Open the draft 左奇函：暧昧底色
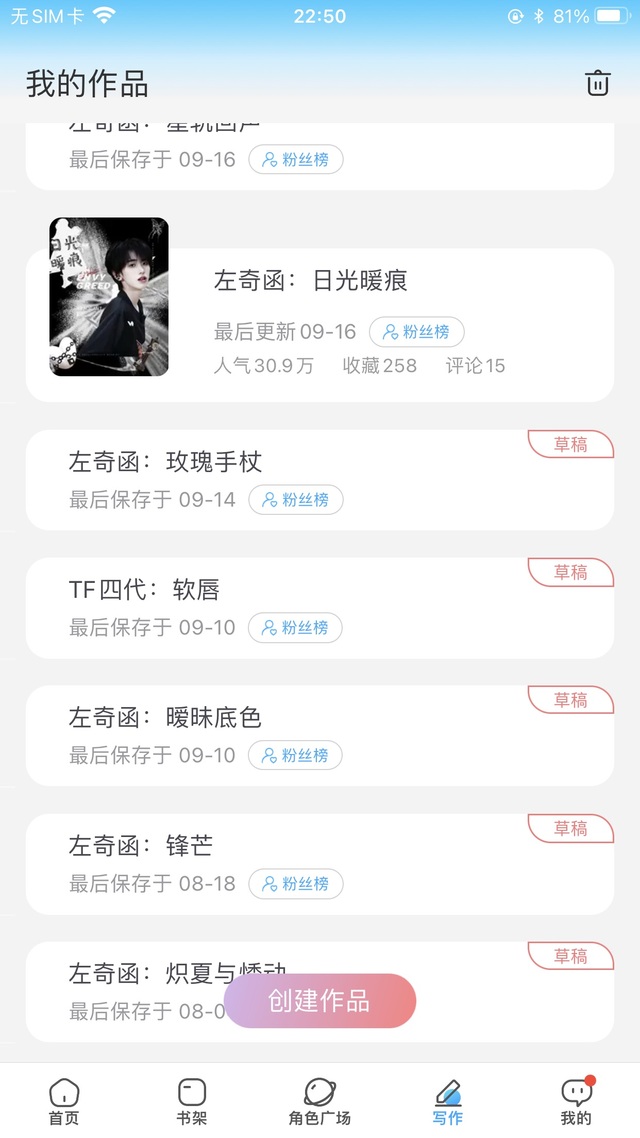The image size is (640, 1138). coord(320,735)
